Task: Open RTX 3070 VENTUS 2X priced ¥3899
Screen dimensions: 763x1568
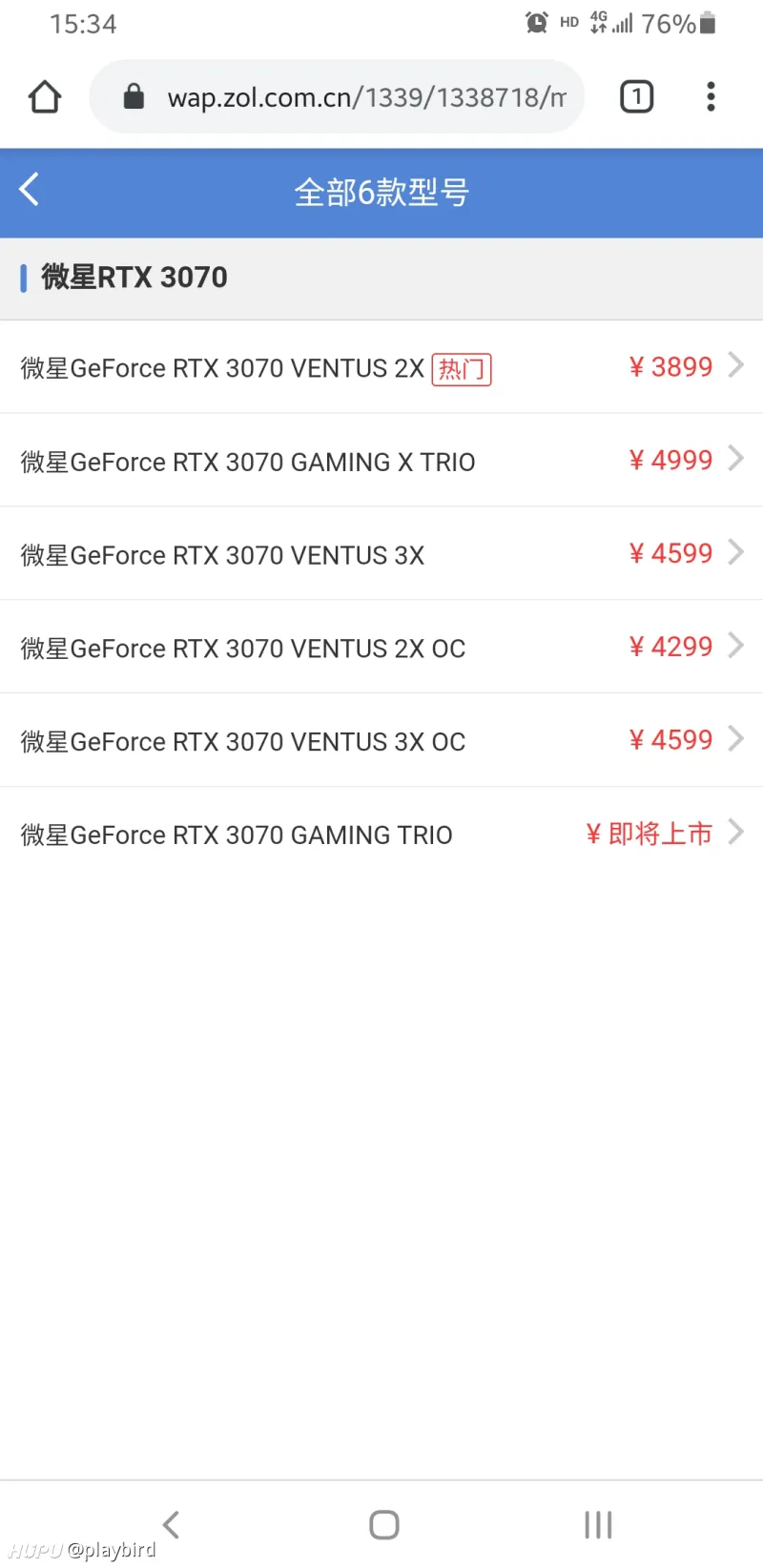Action: tap(381, 367)
